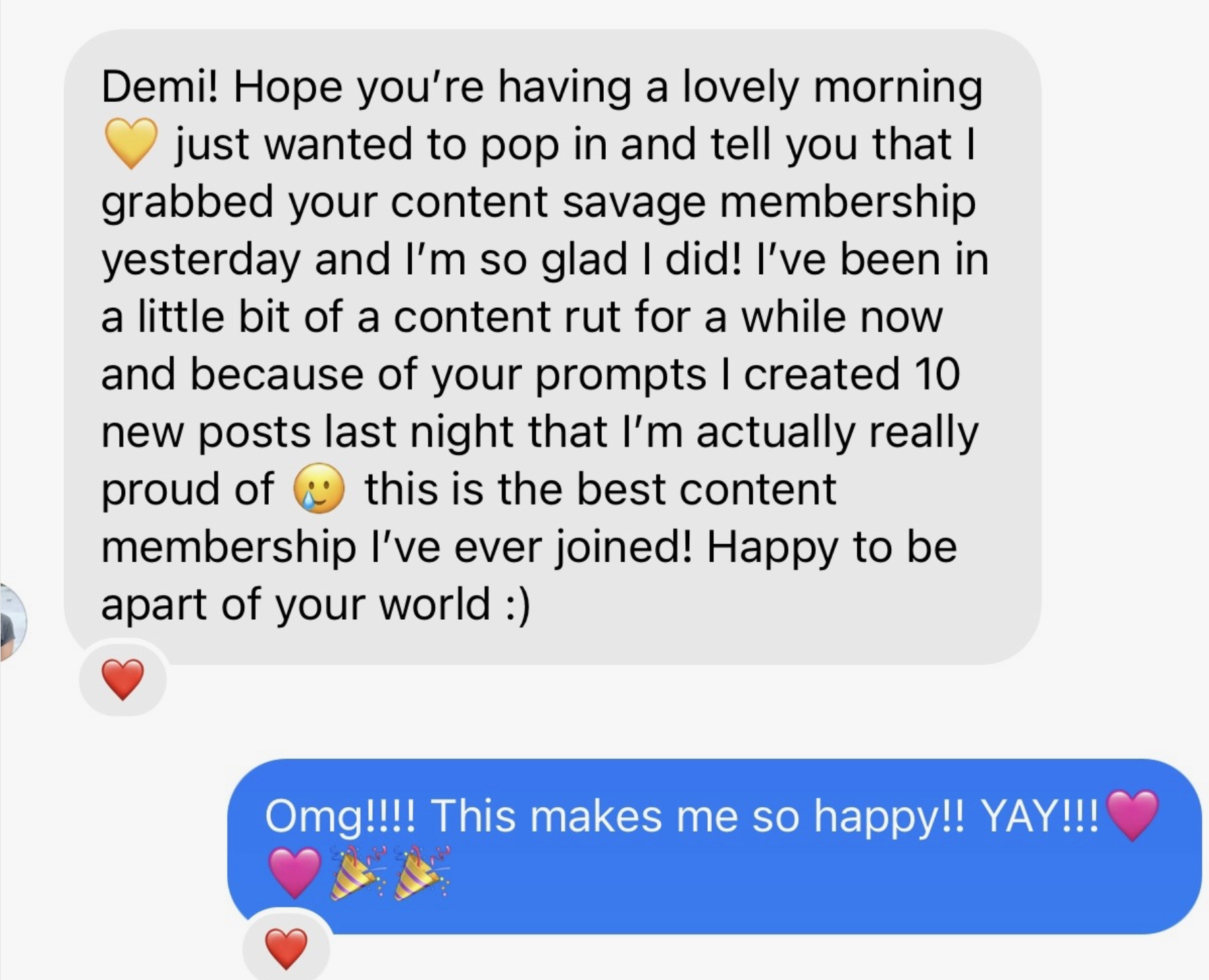Screen dimensions: 1209x980
Task: View the heart reaction under the Demi message
Action: [x=122, y=679]
